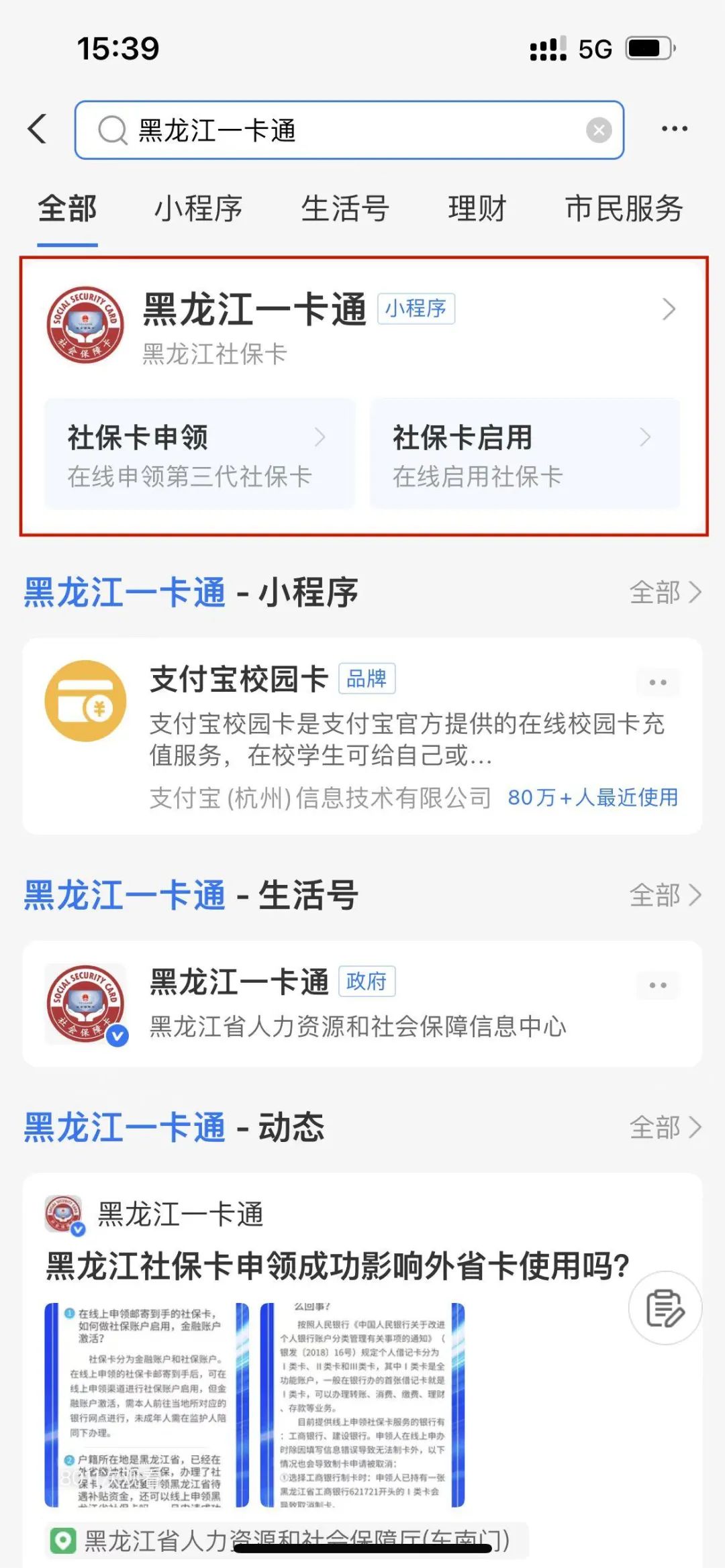View all 动态 results
Screen dimensions: 725x1568
[x=665, y=1128]
